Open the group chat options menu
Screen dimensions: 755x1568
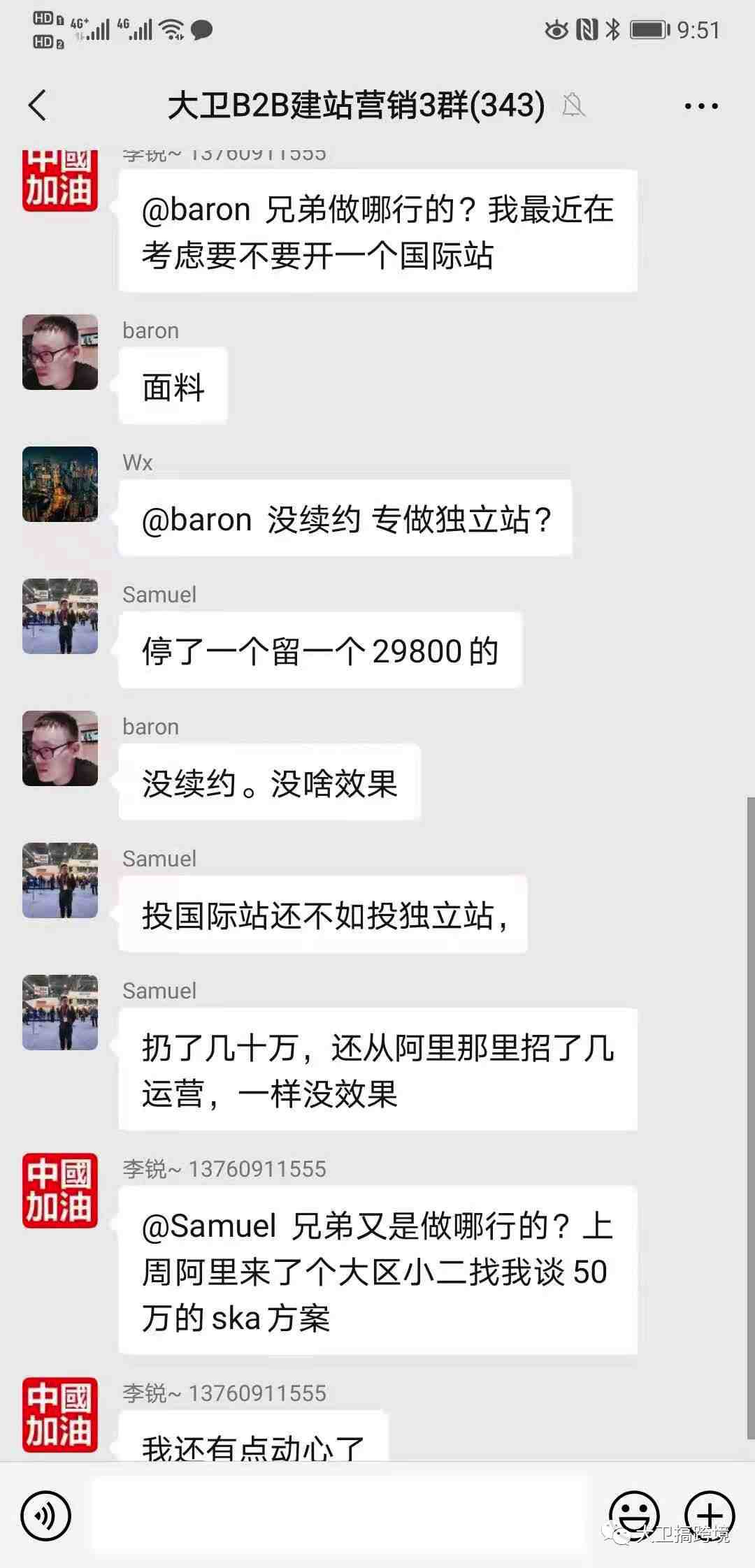pyautogui.click(x=700, y=106)
